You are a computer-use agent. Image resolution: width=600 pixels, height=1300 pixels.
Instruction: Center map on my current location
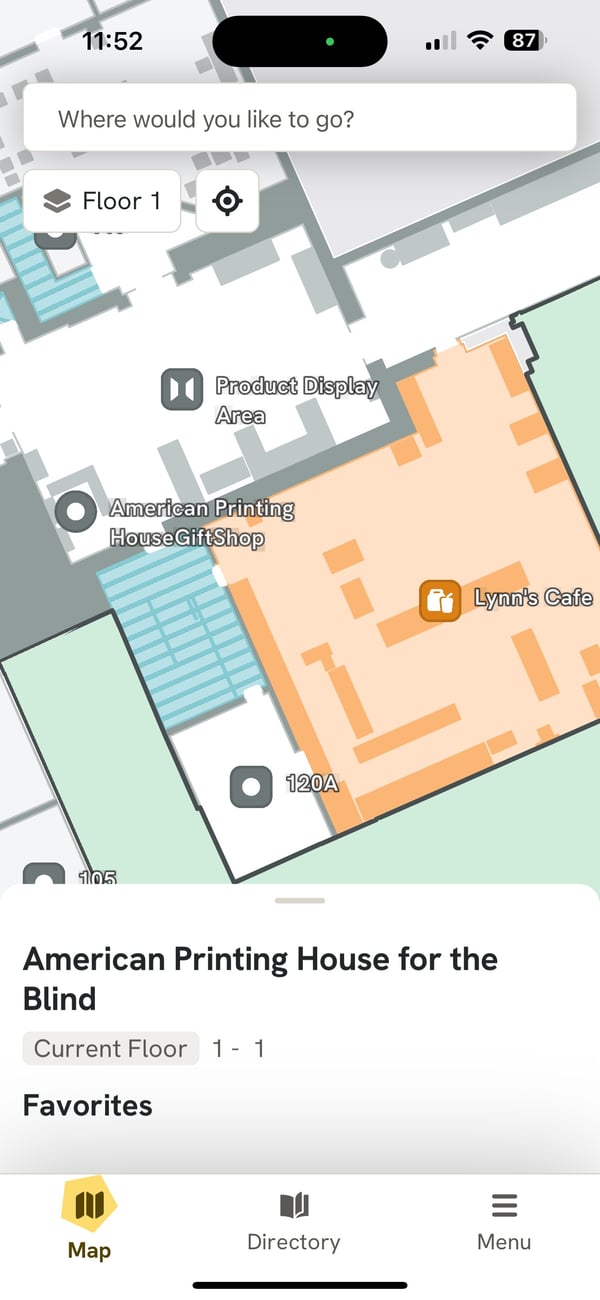[x=228, y=201]
